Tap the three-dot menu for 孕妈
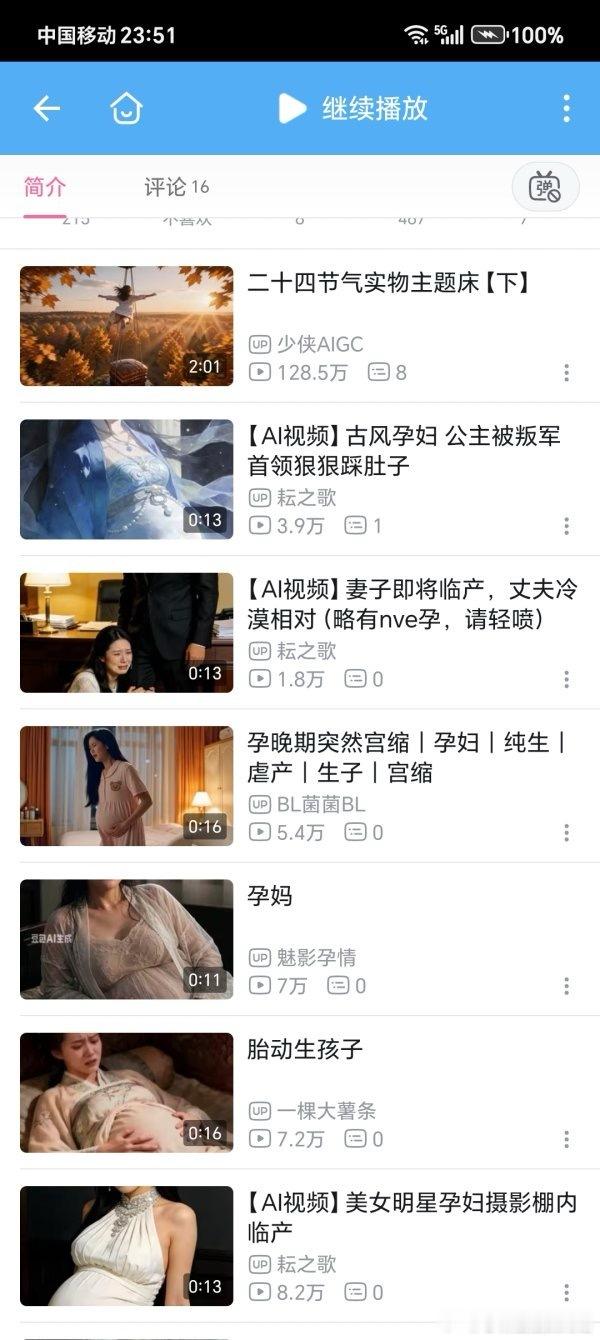The height and width of the screenshot is (1340, 600). [566, 986]
